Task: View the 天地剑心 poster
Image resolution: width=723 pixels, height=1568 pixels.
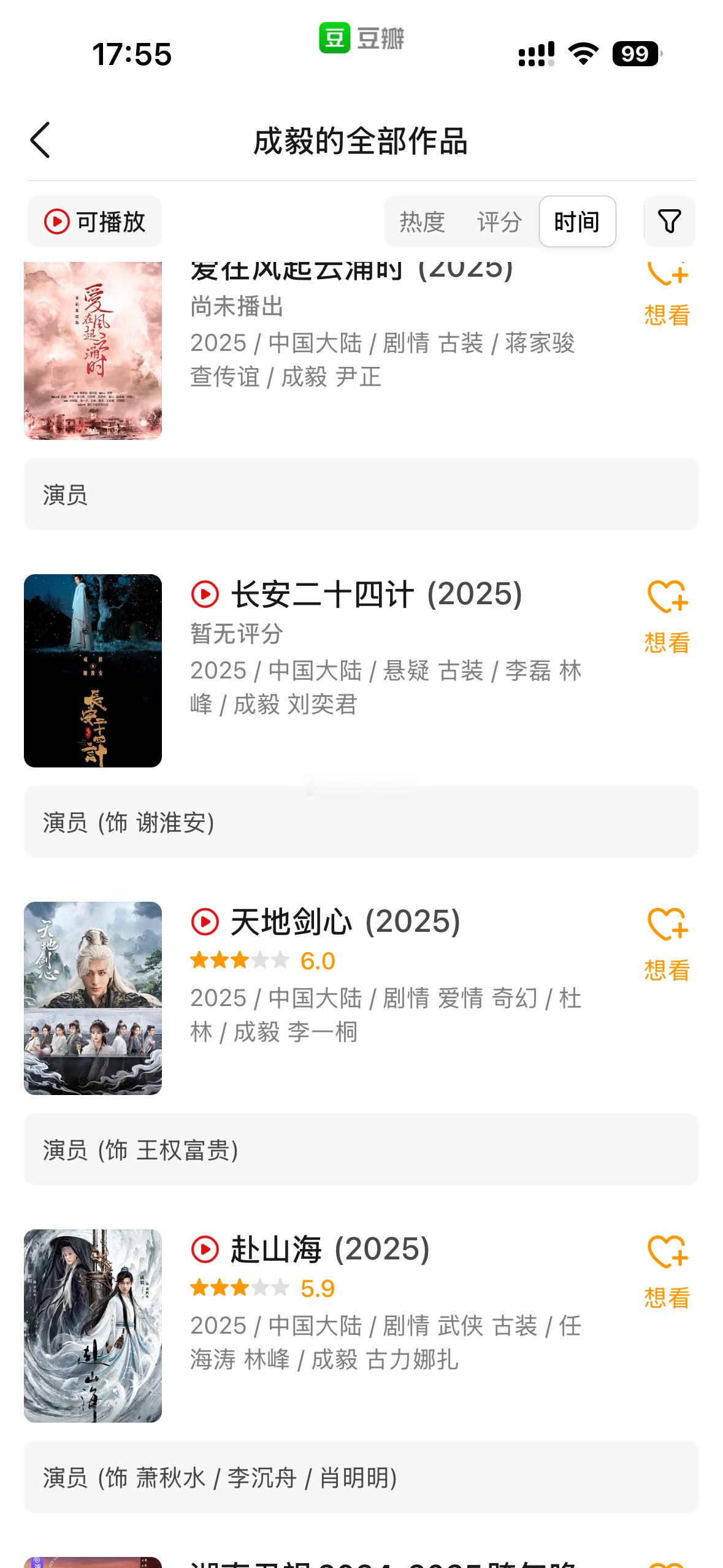Action: pos(93,998)
